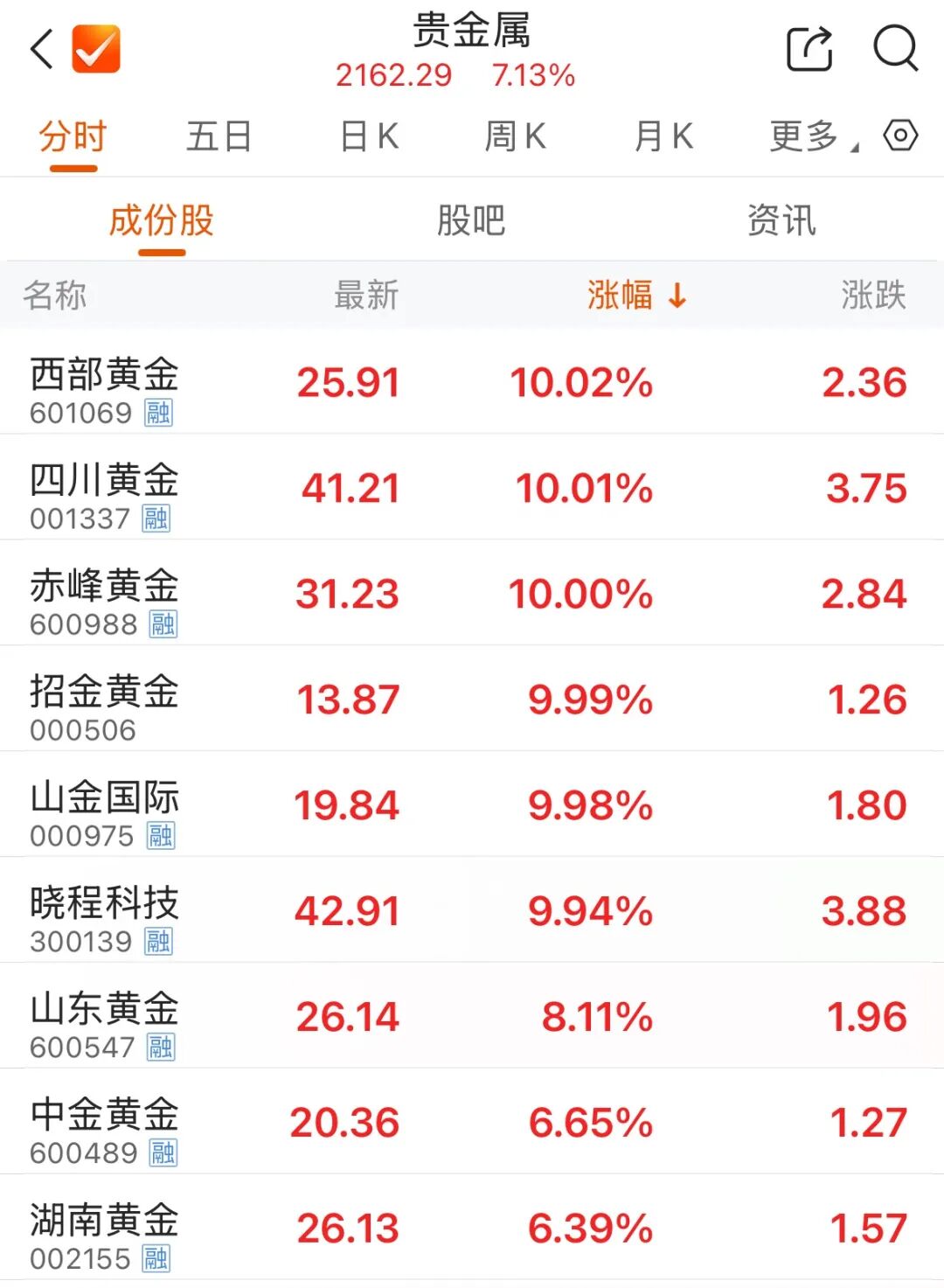Open 晓程科技 stock page
944x1288 pixels.
[x=472, y=911]
